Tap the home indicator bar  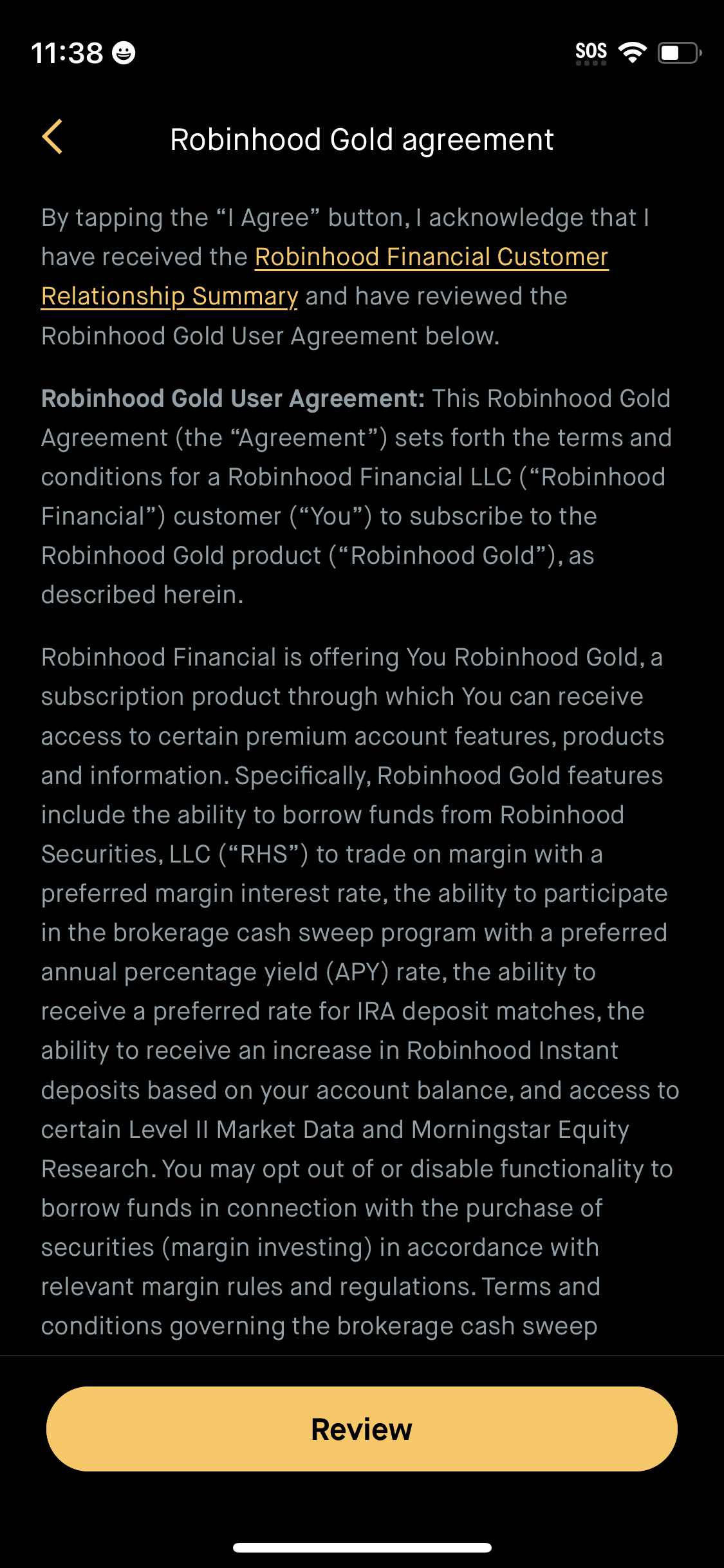pos(362,1547)
